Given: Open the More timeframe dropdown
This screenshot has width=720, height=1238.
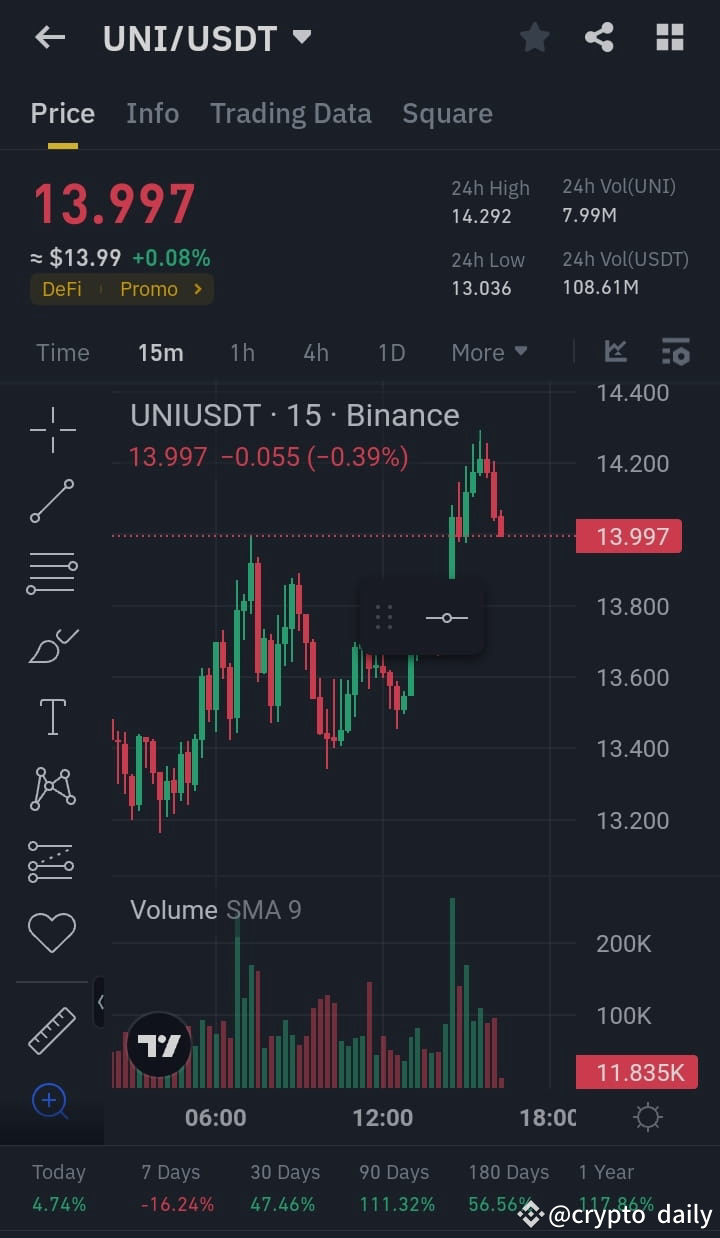Looking at the screenshot, I should pos(489,352).
